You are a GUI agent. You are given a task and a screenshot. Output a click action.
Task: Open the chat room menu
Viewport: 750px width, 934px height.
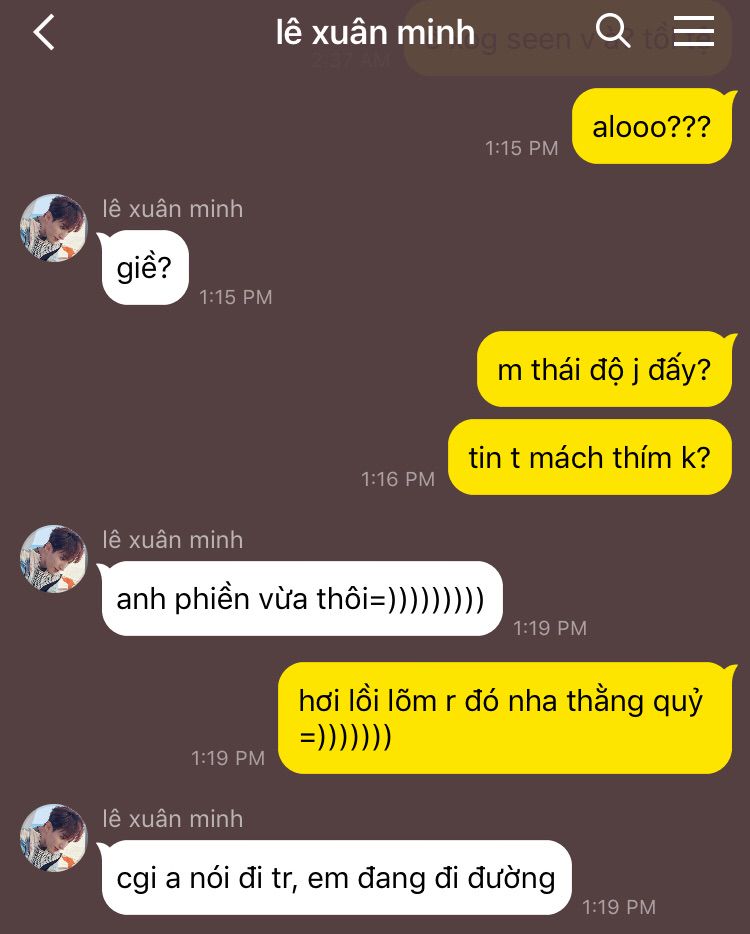coord(693,32)
